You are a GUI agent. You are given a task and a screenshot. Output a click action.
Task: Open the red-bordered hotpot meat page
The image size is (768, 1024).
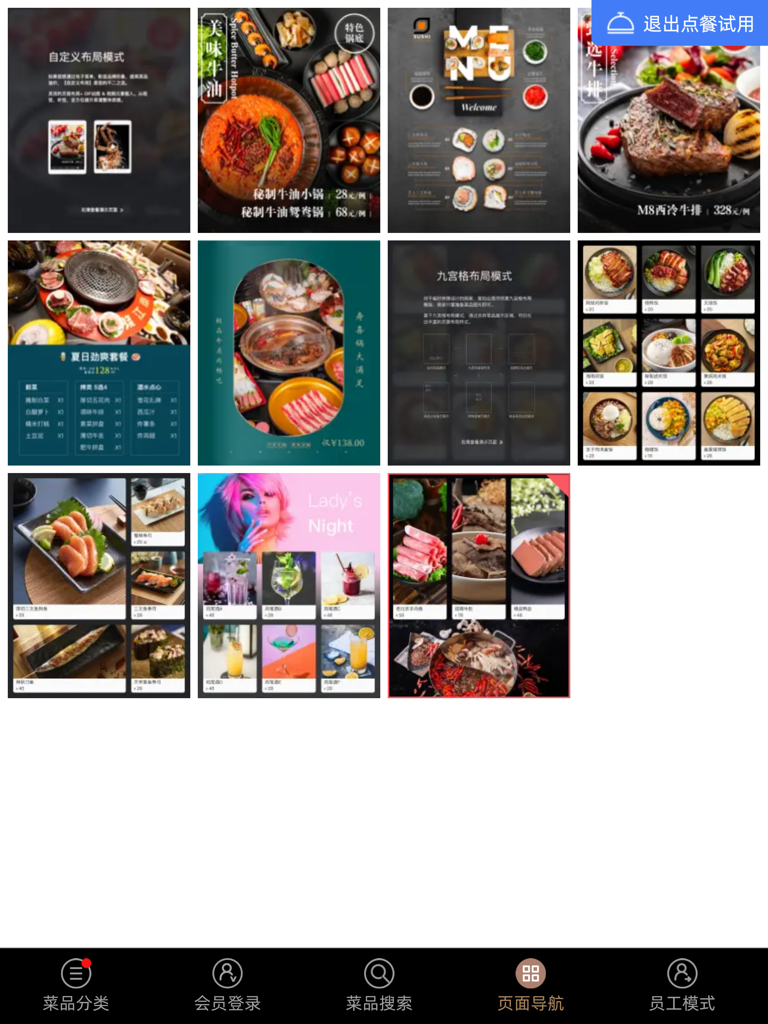pyautogui.click(x=479, y=586)
